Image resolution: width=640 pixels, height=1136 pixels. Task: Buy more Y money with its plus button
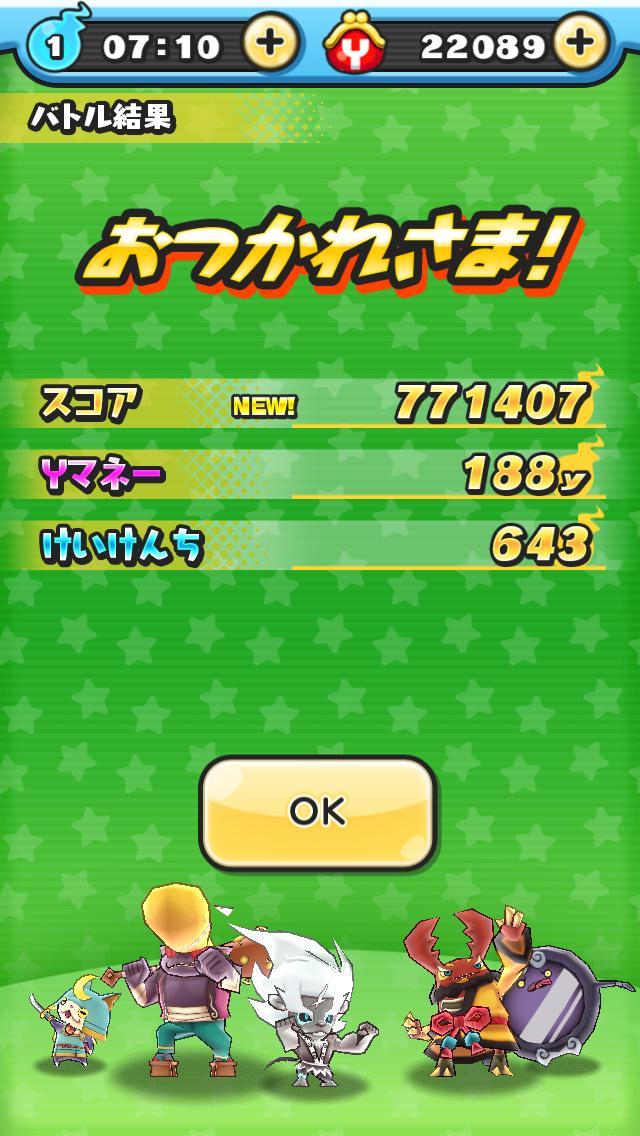click(x=581, y=42)
